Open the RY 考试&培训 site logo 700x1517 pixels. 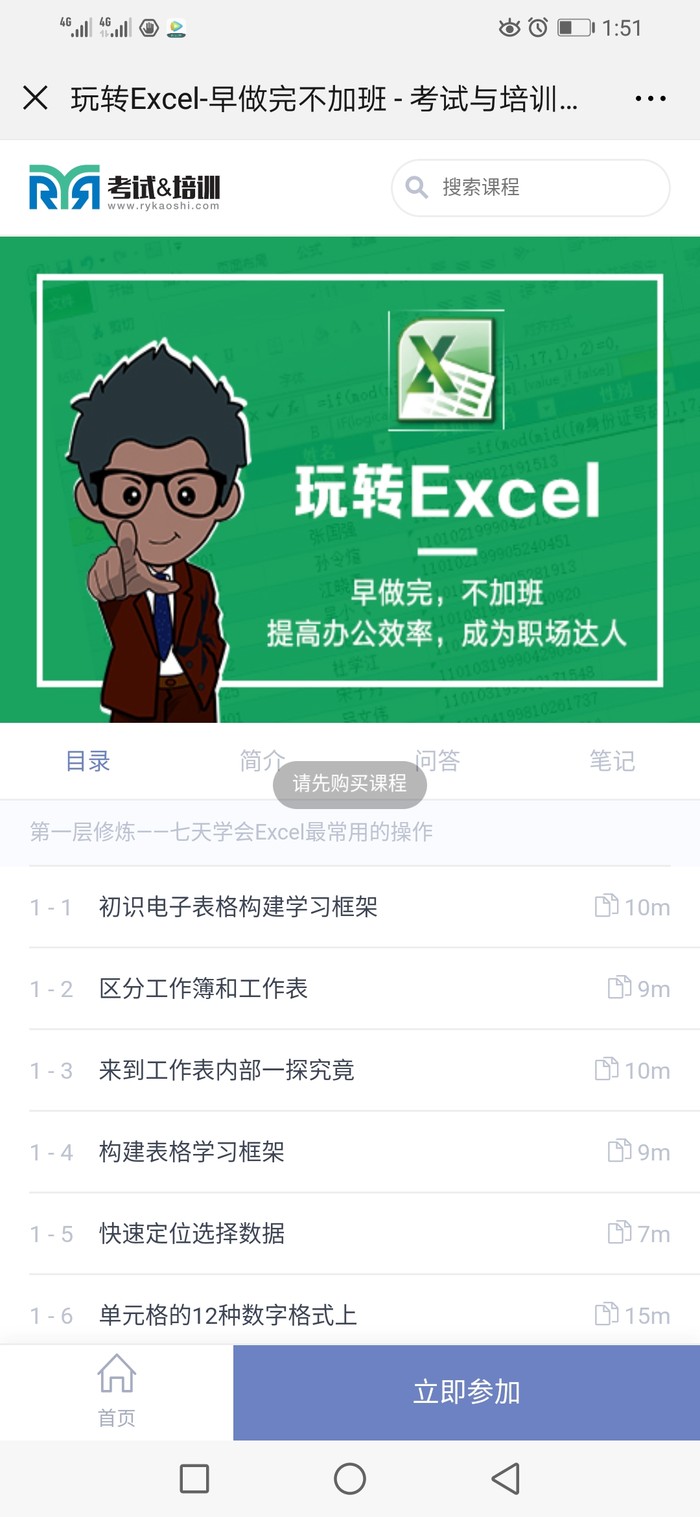click(x=124, y=188)
